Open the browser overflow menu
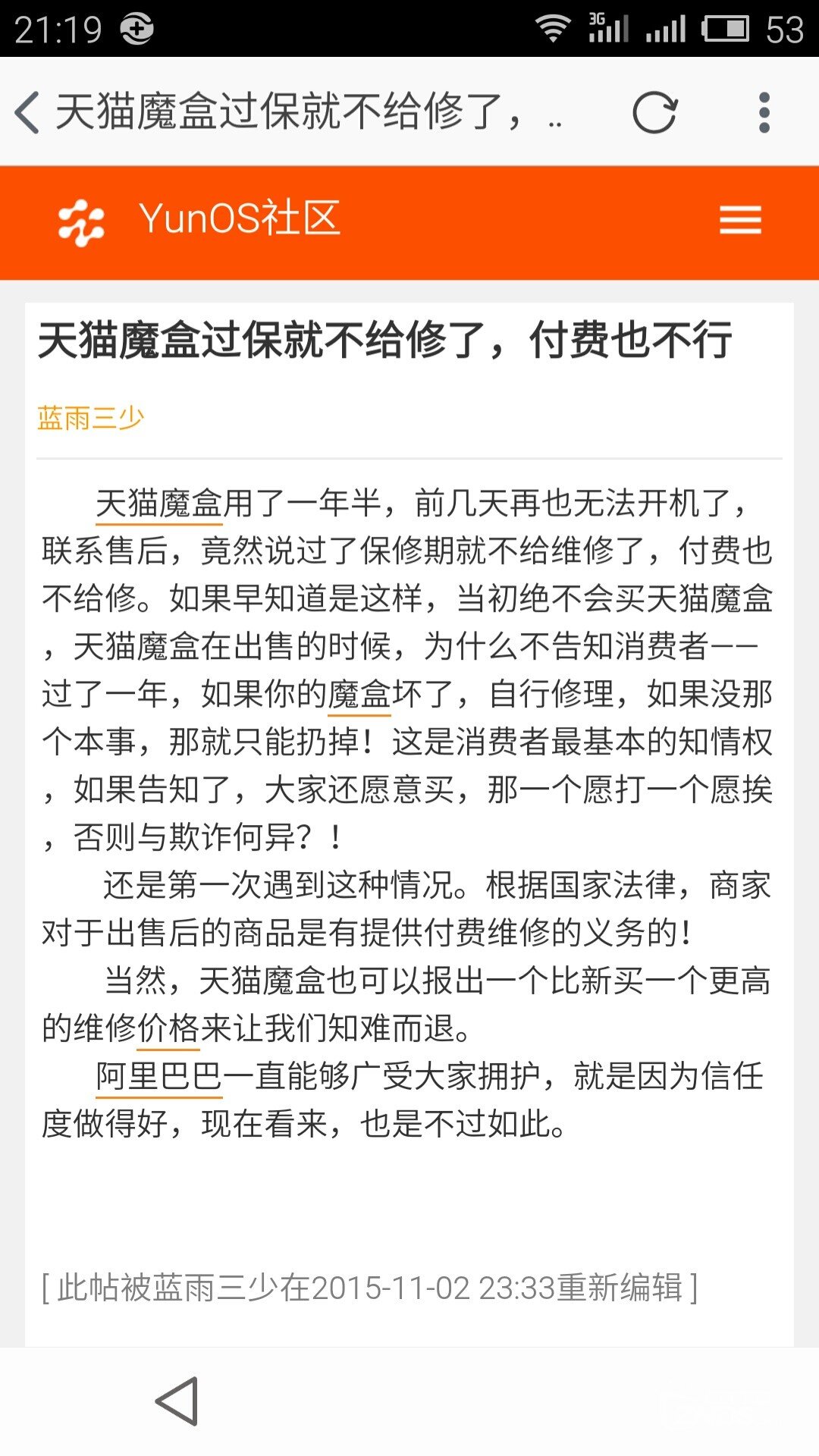 click(764, 113)
